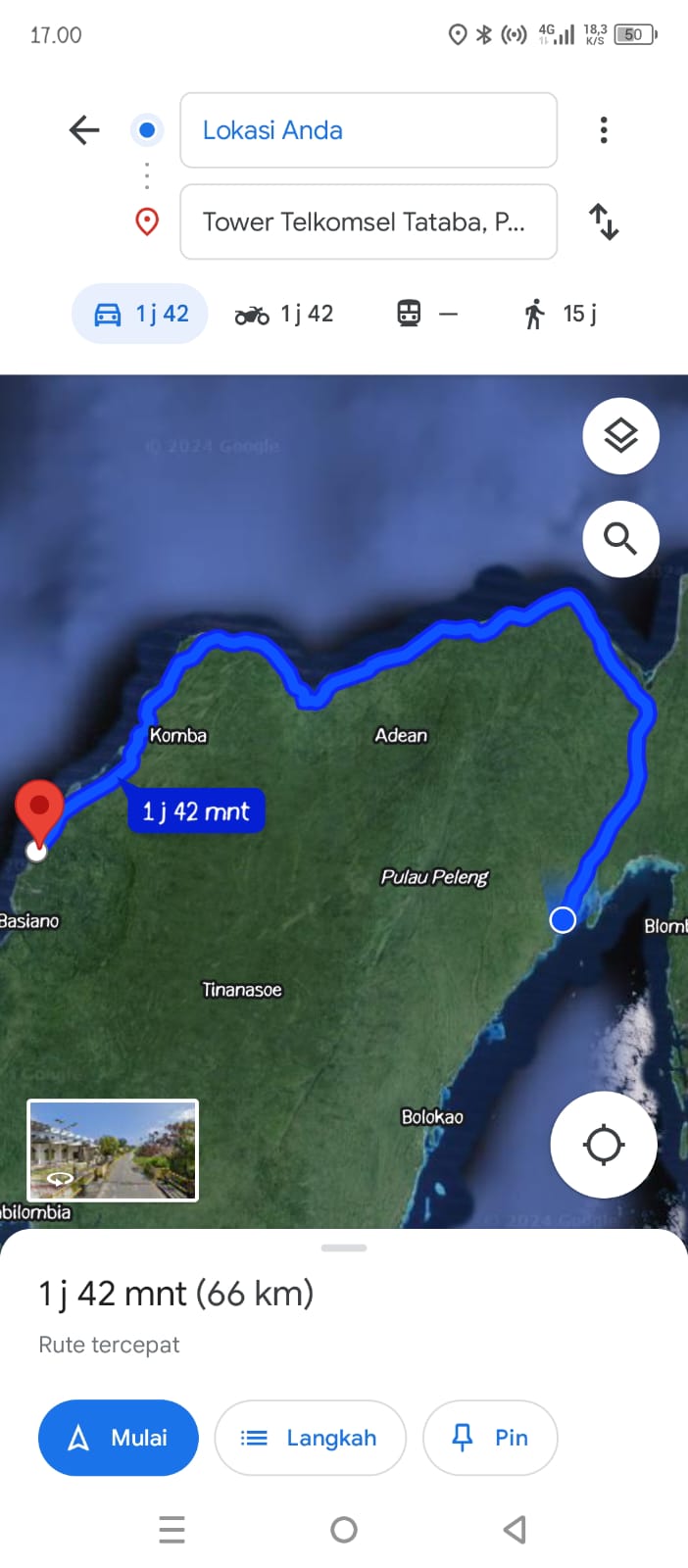Tap the system home button
This screenshot has height=1568, width=688.
pos(344,1530)
